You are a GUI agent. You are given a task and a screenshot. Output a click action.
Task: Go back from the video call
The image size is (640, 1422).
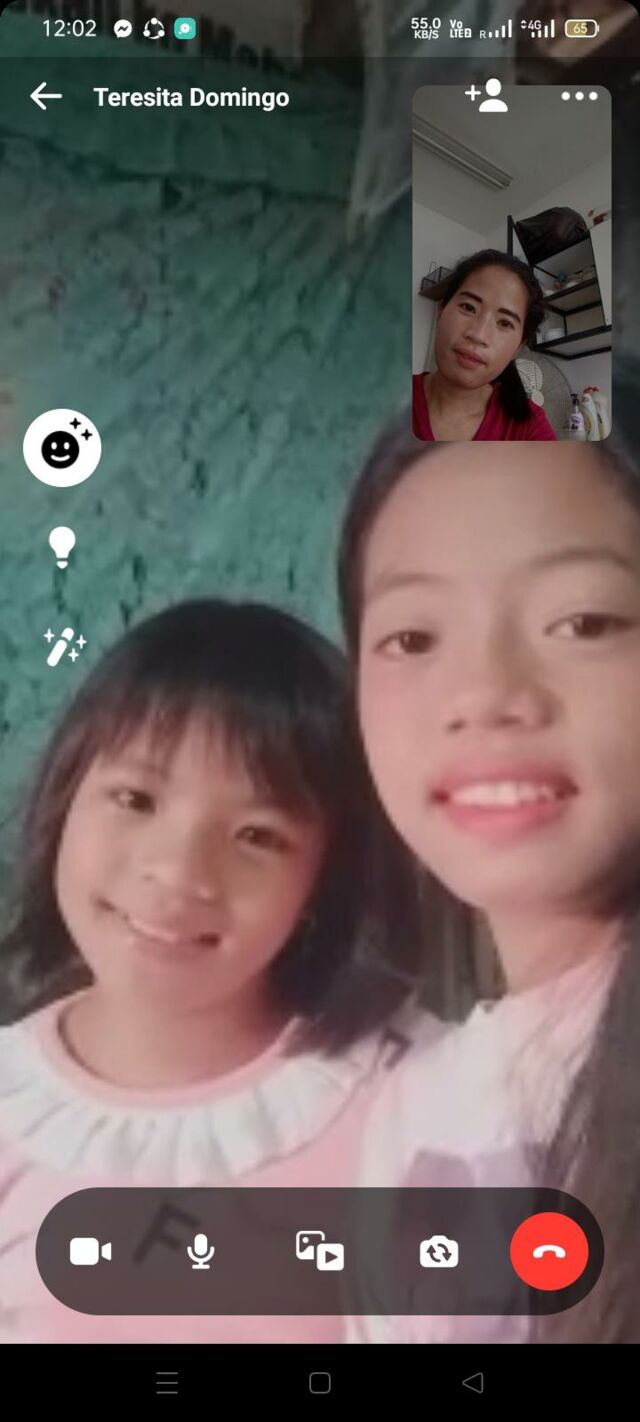click(46, 96)
